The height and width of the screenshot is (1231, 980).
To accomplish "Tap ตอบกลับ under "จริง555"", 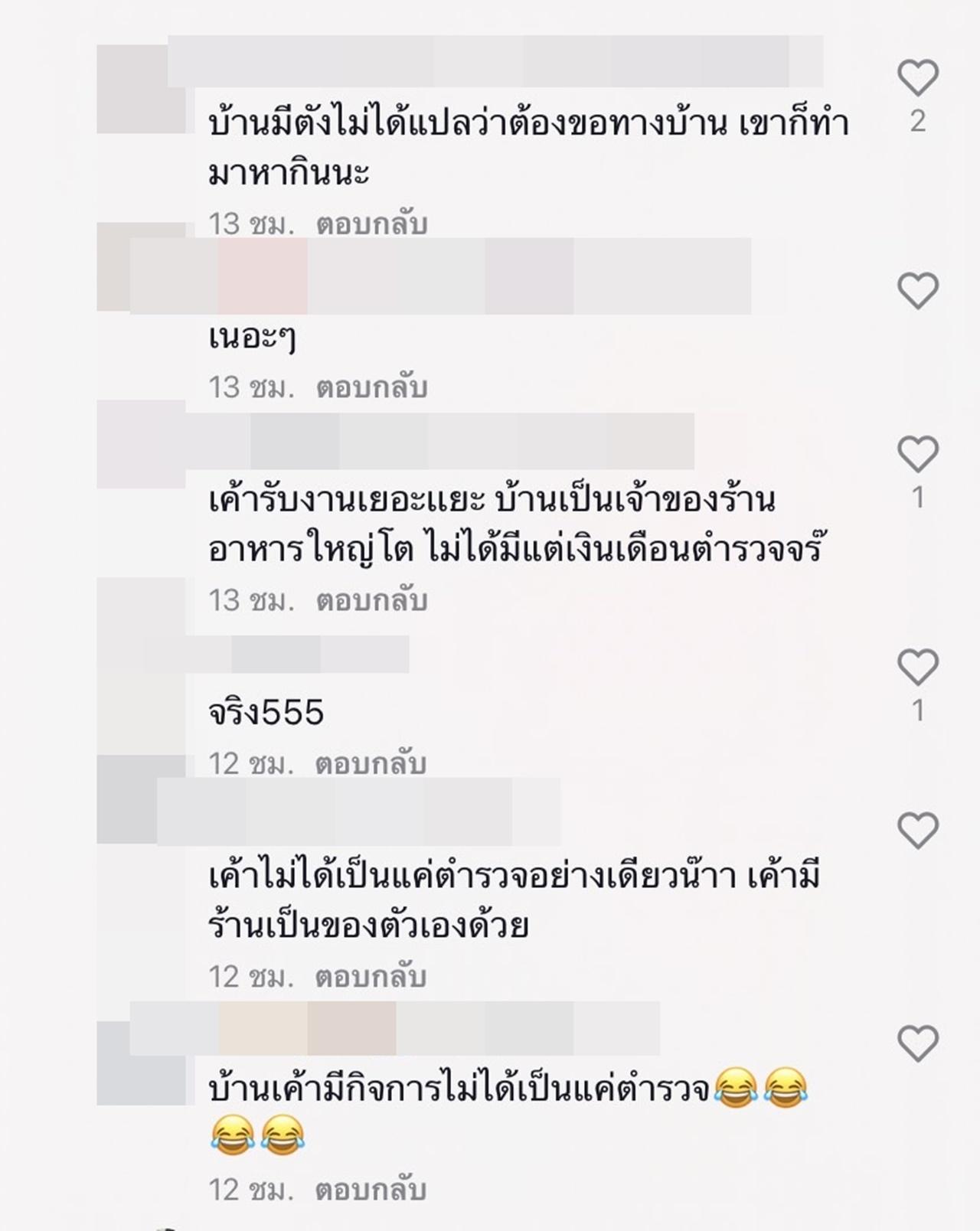I will pyautogui.click(x=371, y=764).
